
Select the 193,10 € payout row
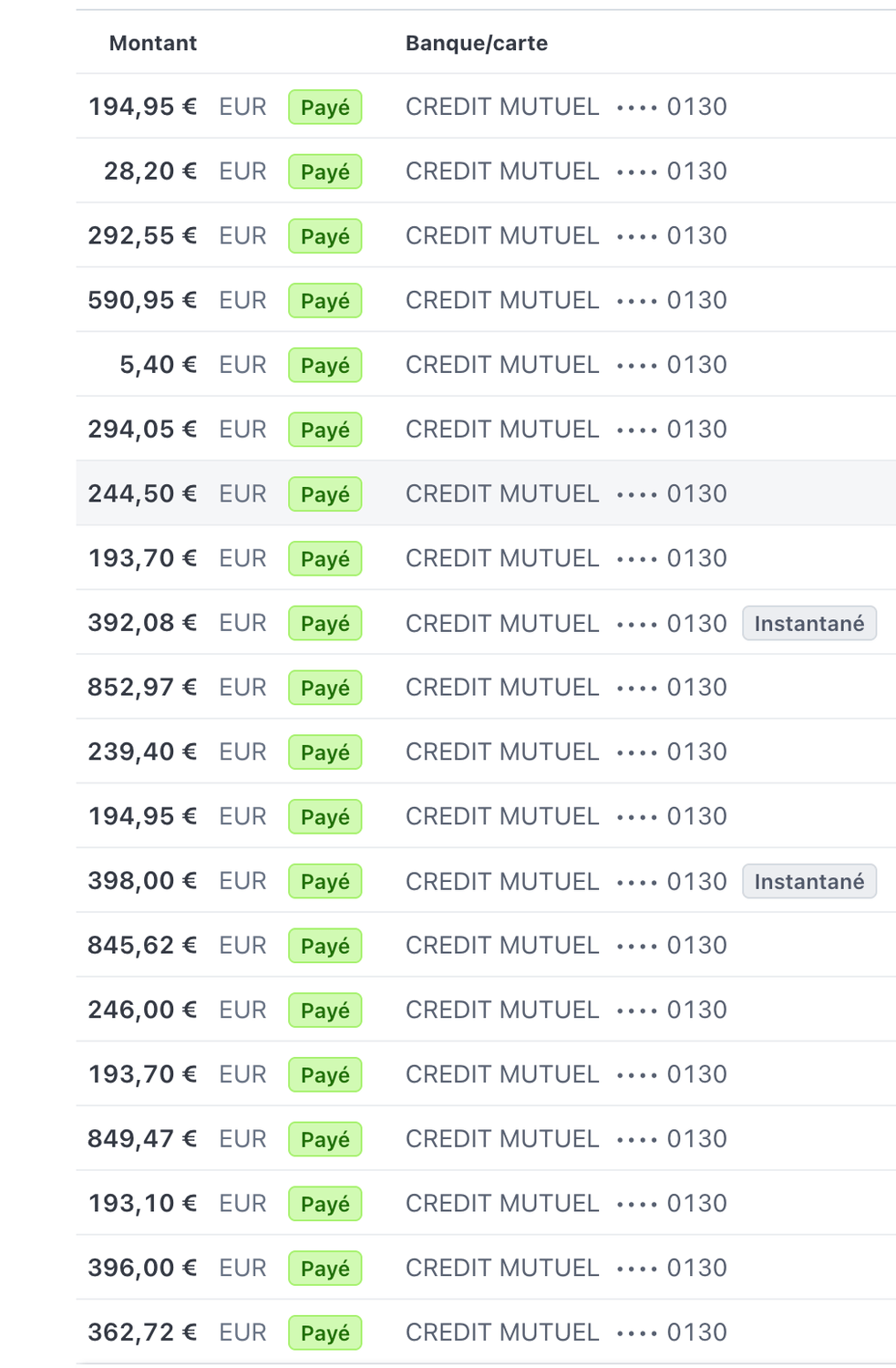(142, 1204)
